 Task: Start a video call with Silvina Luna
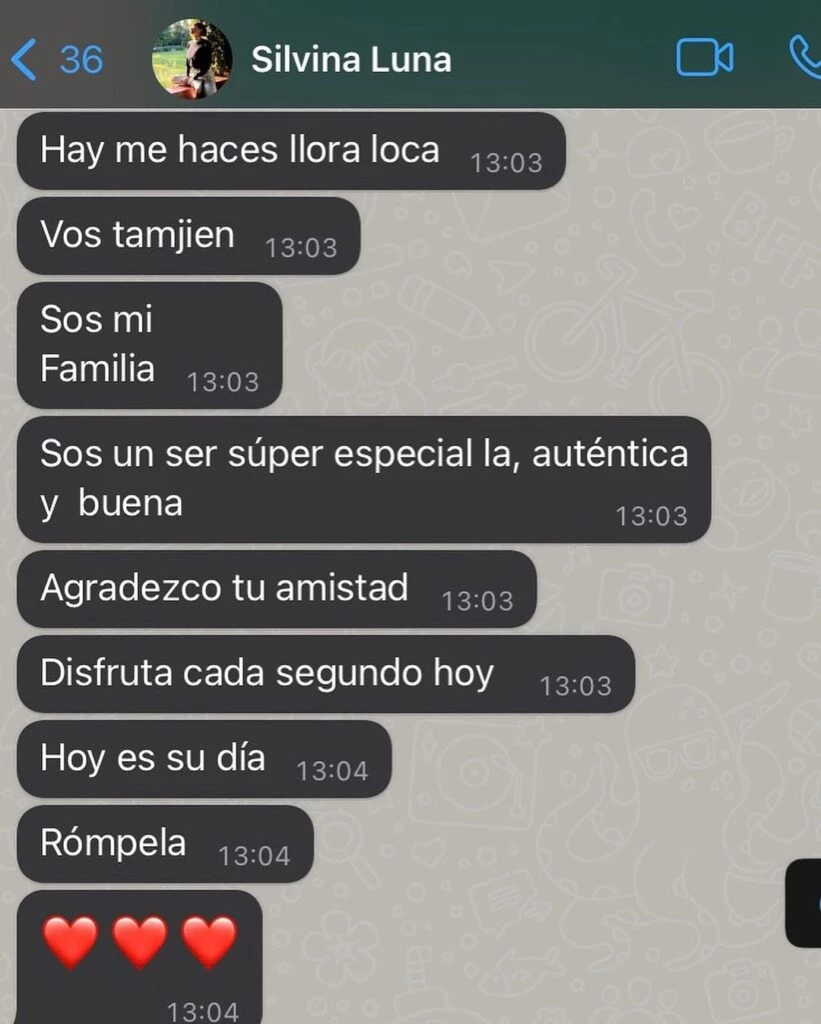[704, 58]
